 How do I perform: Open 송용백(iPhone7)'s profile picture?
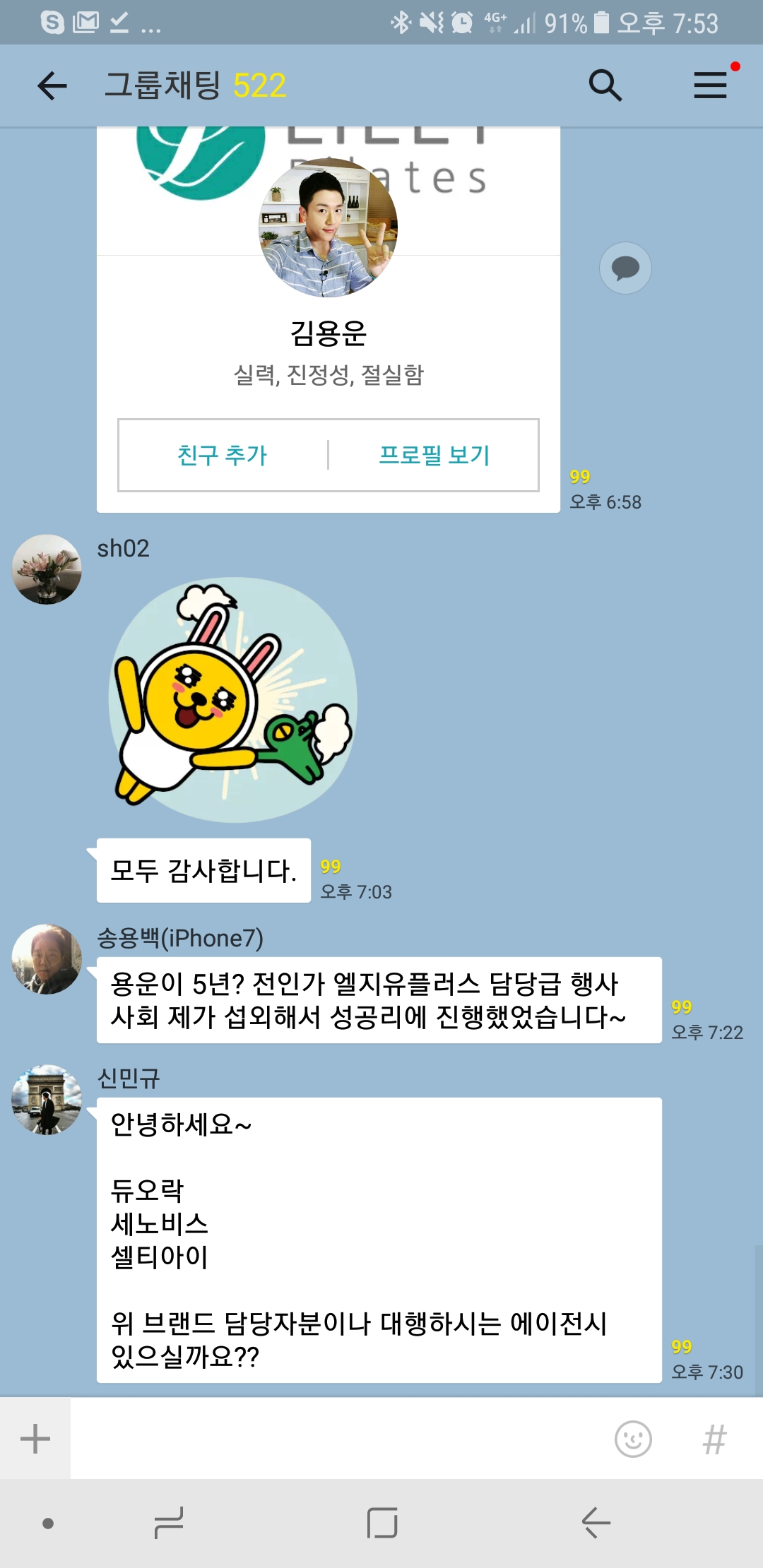click(47, 959)
